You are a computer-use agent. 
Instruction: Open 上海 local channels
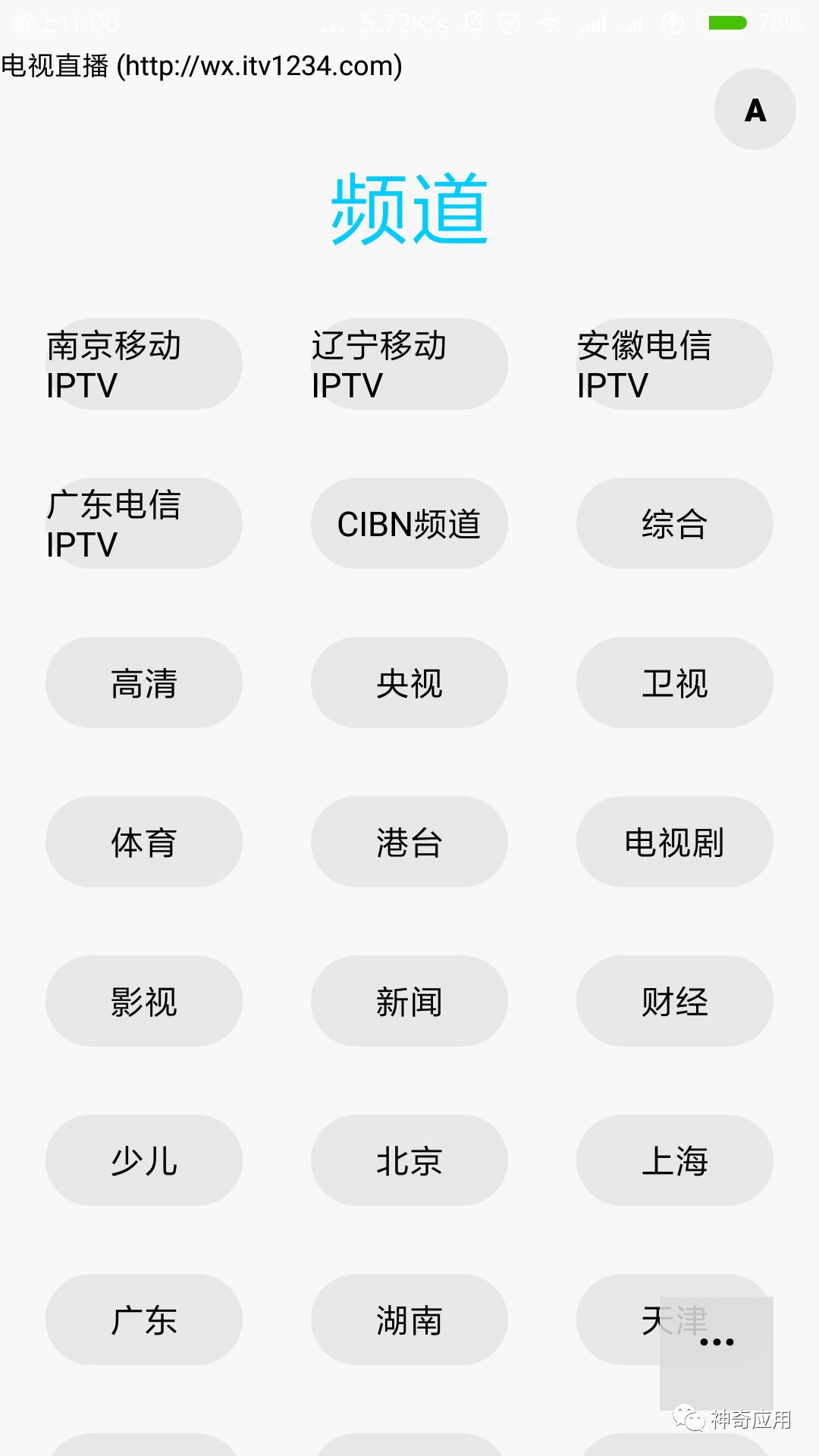tap(675, 1161)
